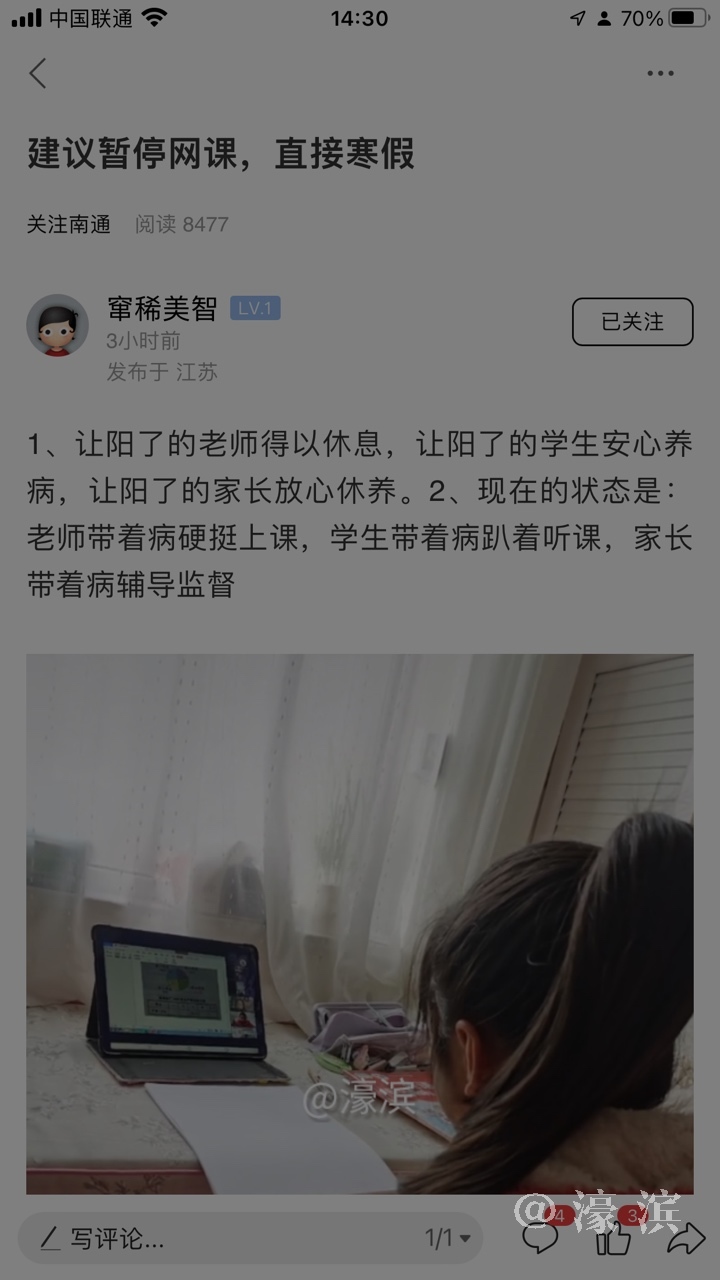The height and width of the screenshot is (1280, 720).
Task: View comments via the speech bubble icon
Action: click(x=541, y=1238)
